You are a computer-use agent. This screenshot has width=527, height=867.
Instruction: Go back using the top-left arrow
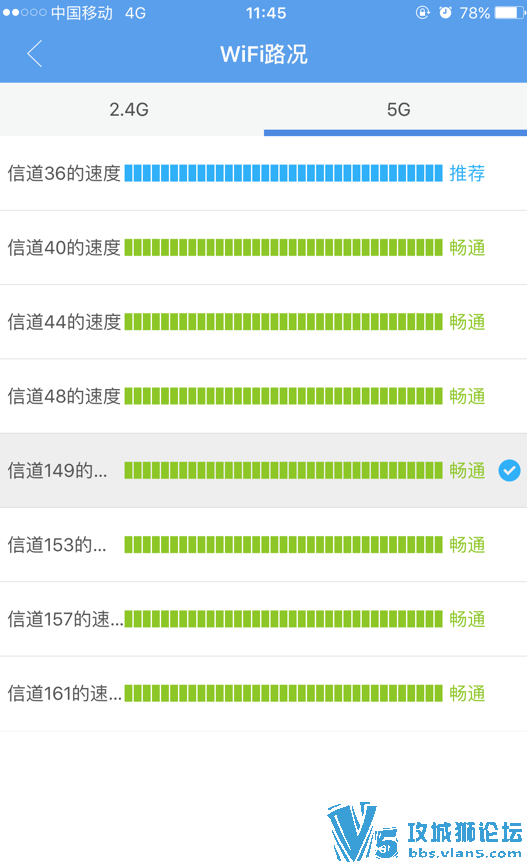34,54
